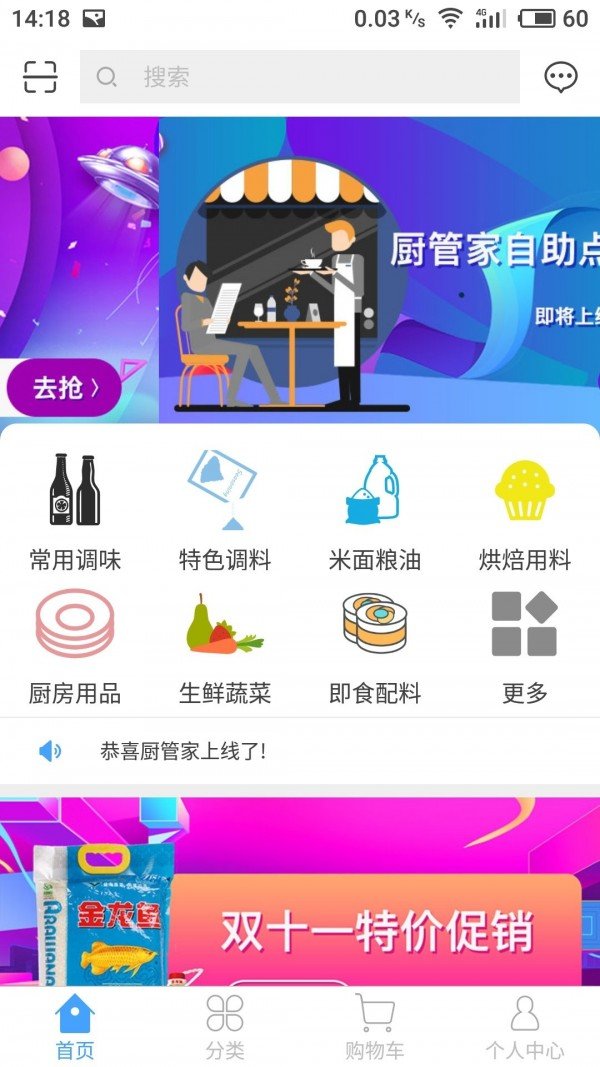The height and width of the screenshot is (1067, 600).
Task: Open the 常用调味 category
Action: 75,510
